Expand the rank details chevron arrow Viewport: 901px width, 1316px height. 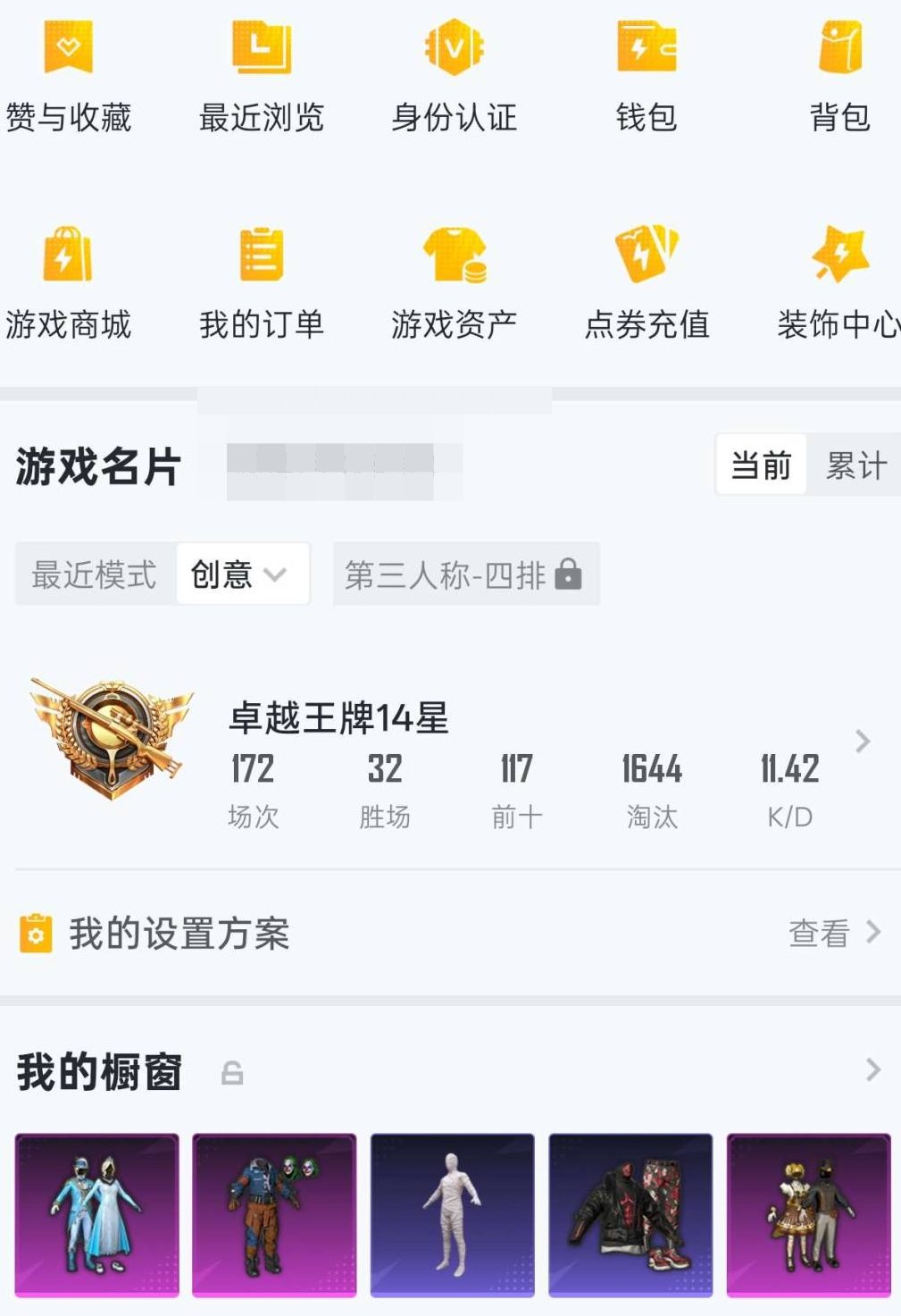pos(861,740)
